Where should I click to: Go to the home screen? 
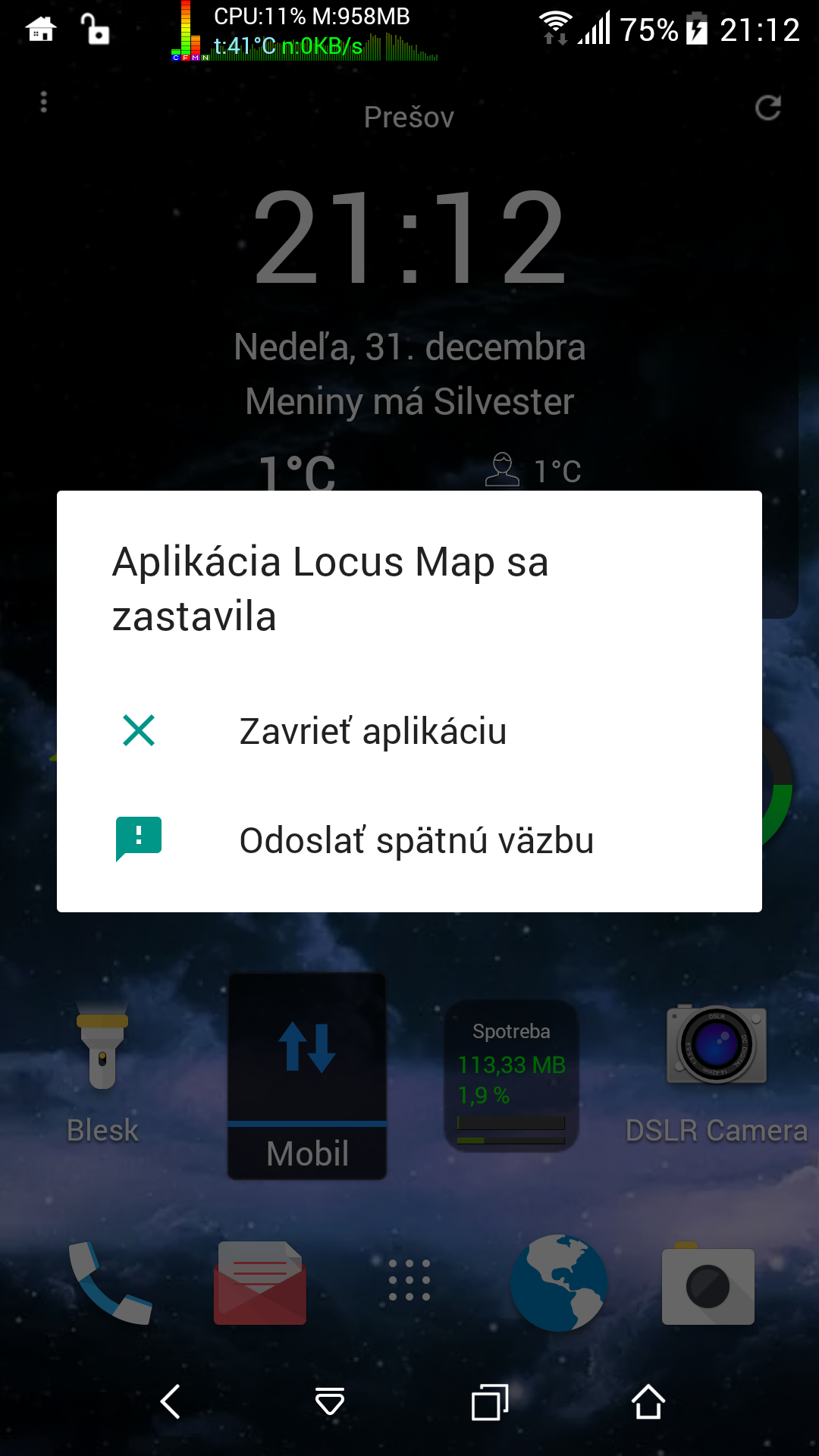(x=648, y=1401)
